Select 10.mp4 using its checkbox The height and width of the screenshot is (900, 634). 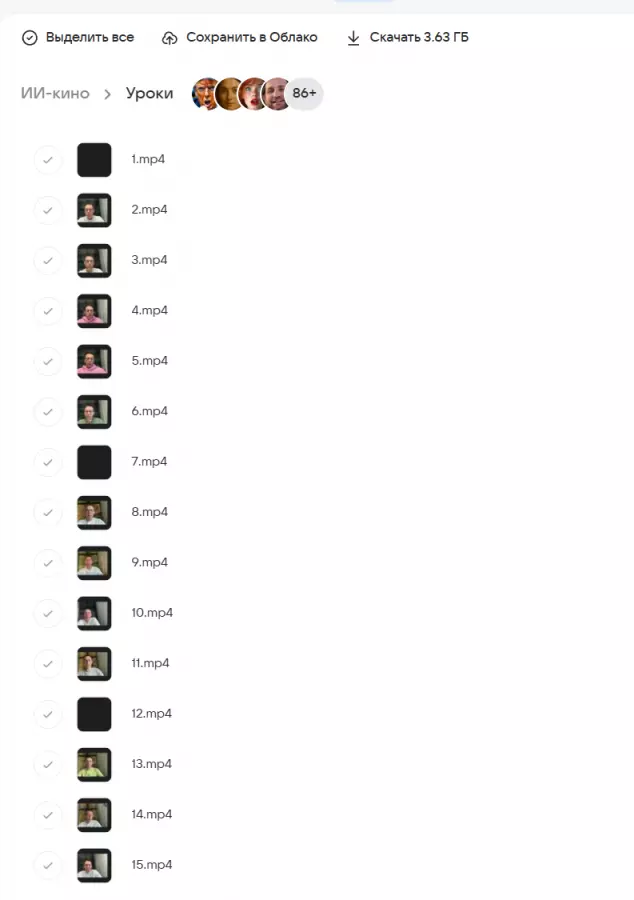(x=48, y=613)
